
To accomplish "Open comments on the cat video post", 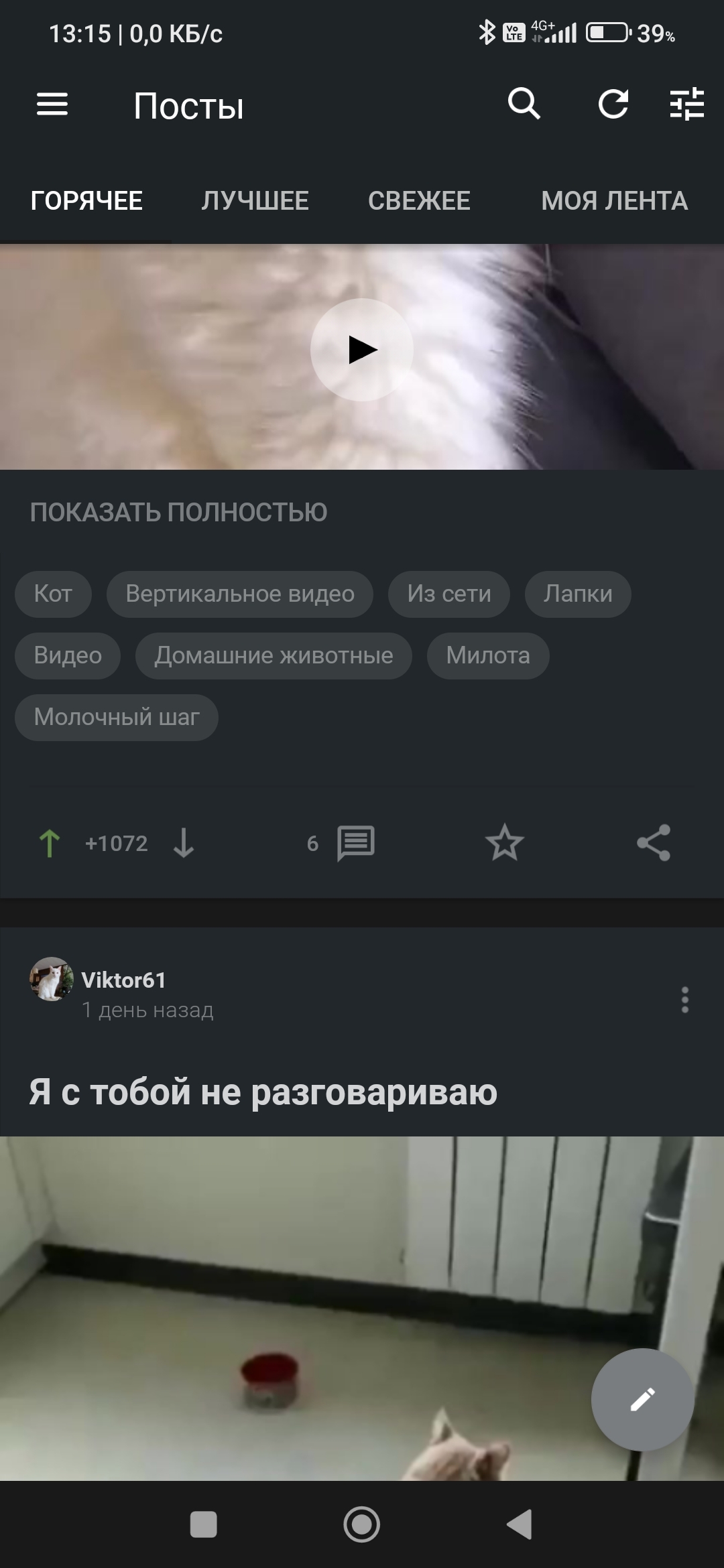I will (355, 843).
